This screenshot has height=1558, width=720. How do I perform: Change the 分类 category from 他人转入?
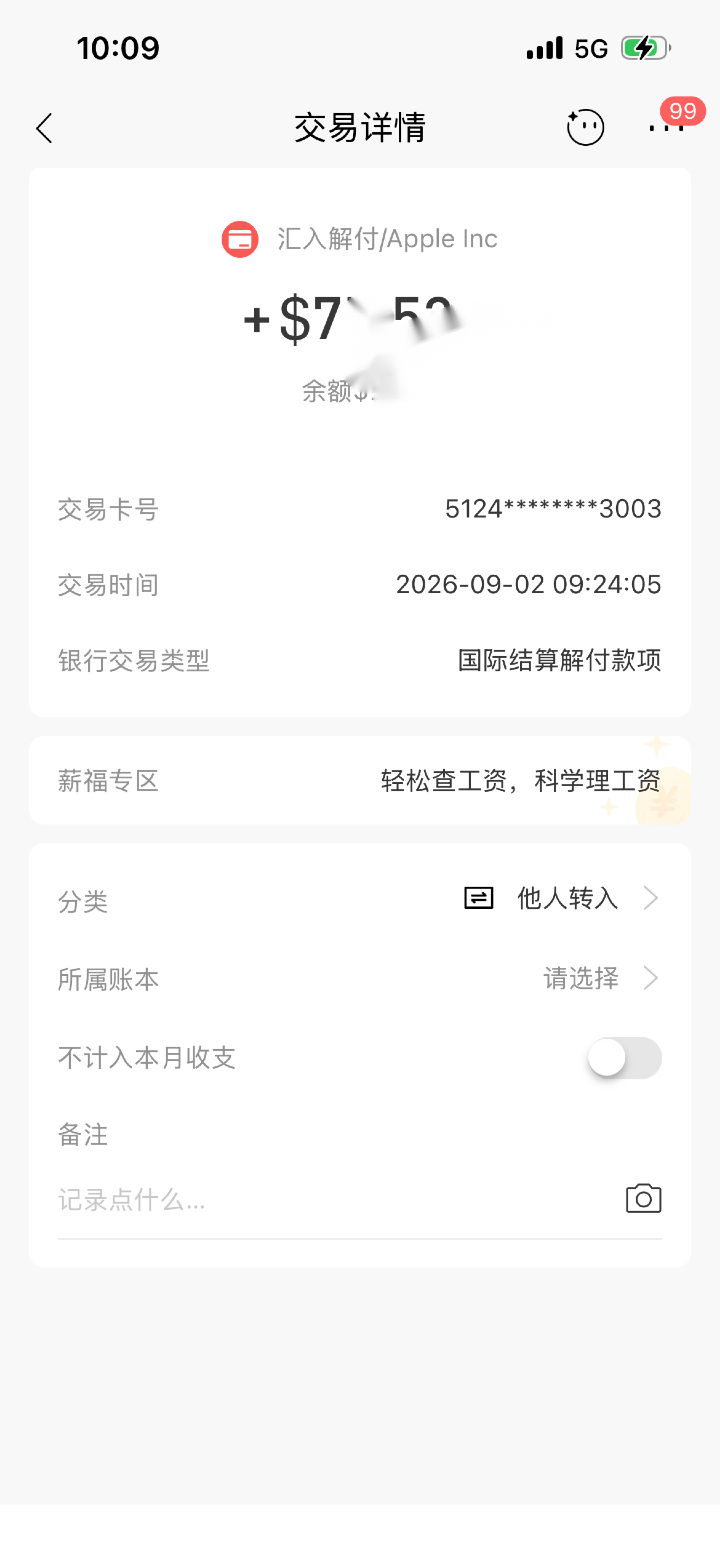pyautogui.click(x=360, y=899)
